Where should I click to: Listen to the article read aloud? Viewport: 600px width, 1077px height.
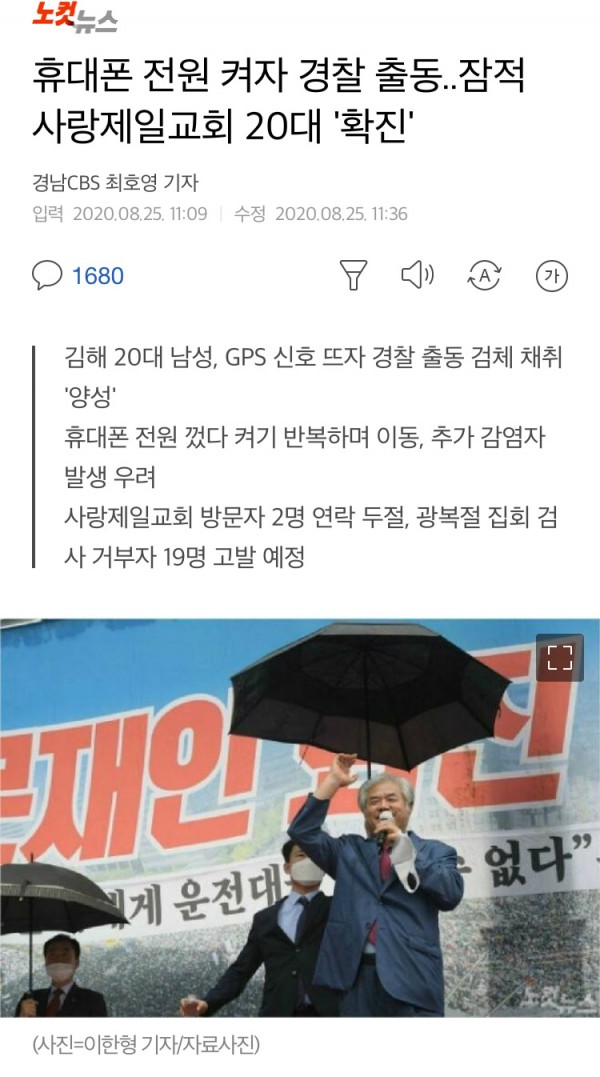click(x=417, y=275)
